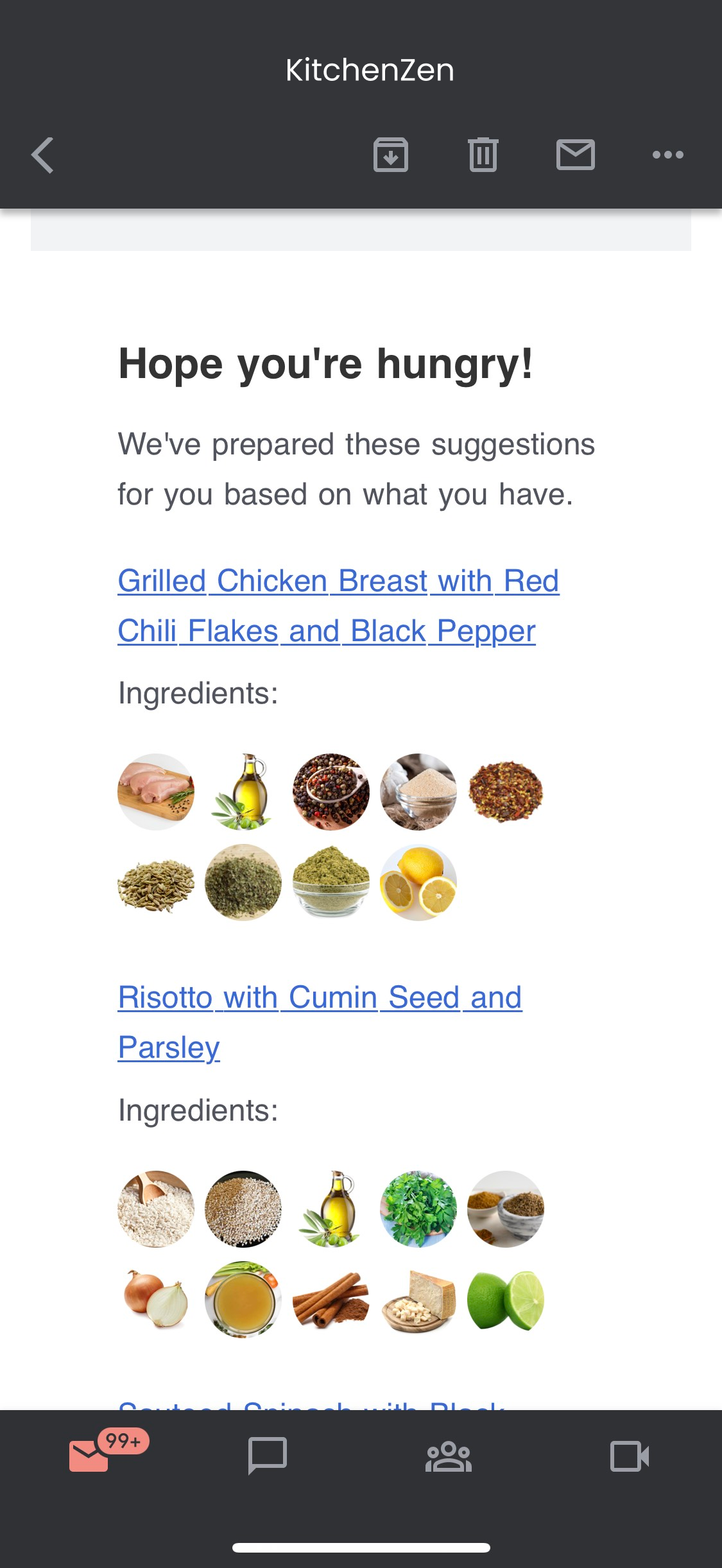Mark this email as unread

575,155
